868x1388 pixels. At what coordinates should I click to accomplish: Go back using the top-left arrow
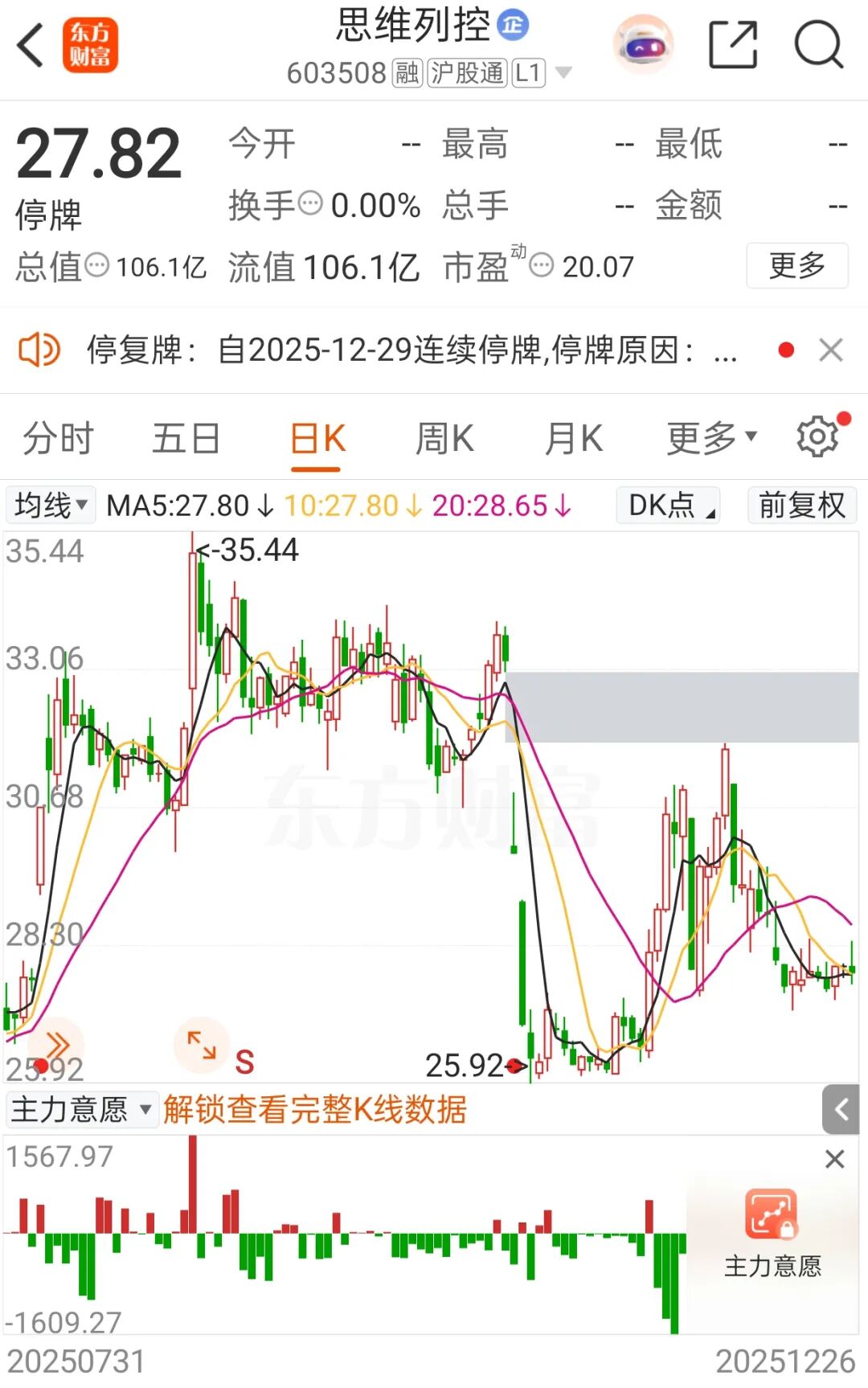click(x=31, y=45)
